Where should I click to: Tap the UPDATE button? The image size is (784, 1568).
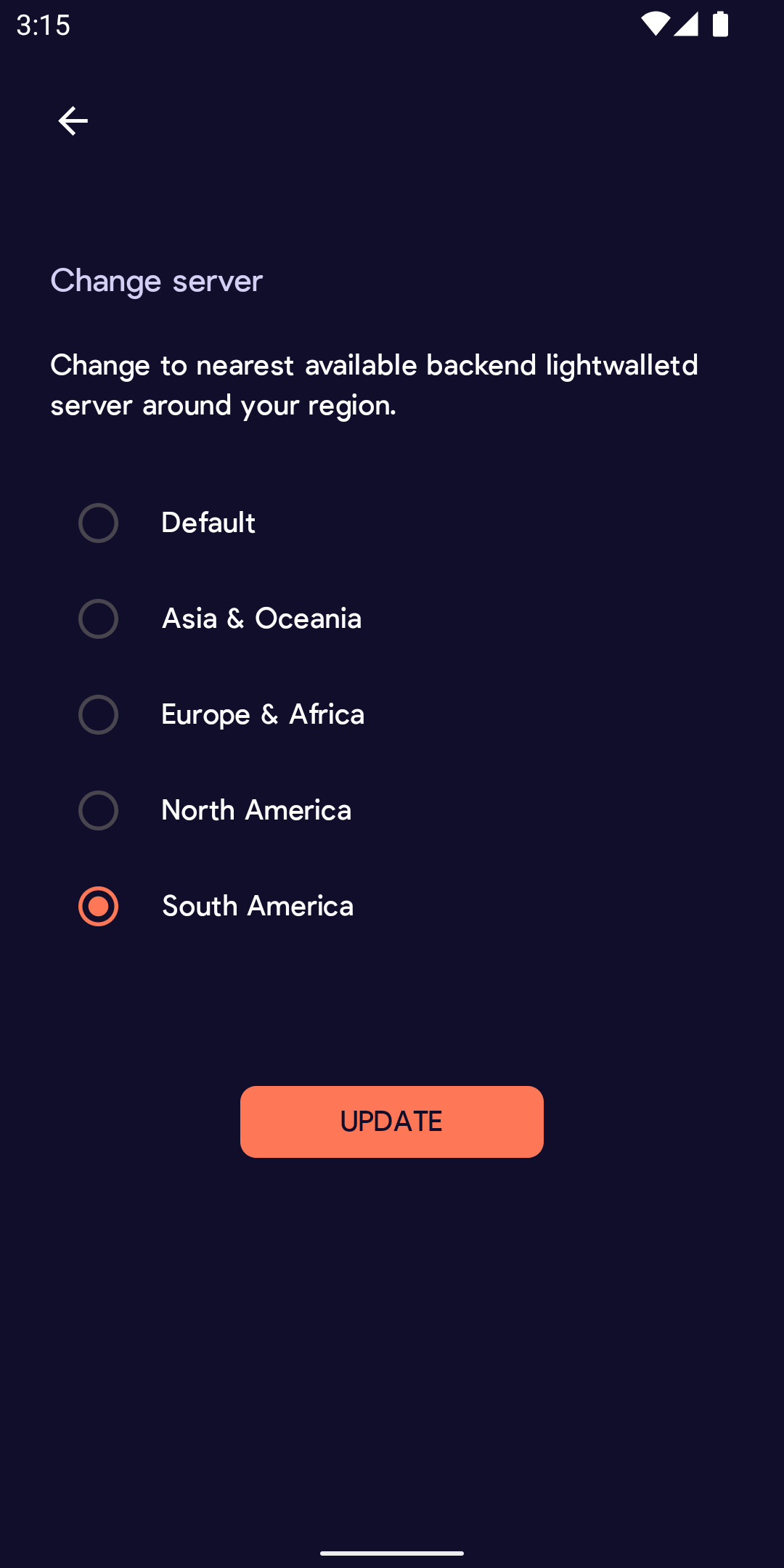pyautogui.click(x=391, y=1122)
